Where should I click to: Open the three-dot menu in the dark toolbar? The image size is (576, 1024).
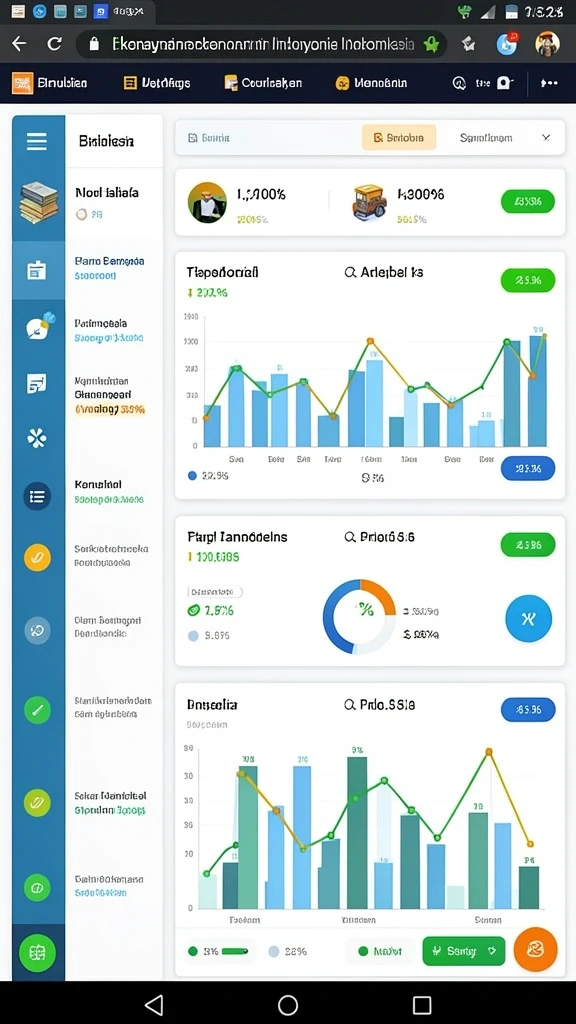tap(549, 83)
